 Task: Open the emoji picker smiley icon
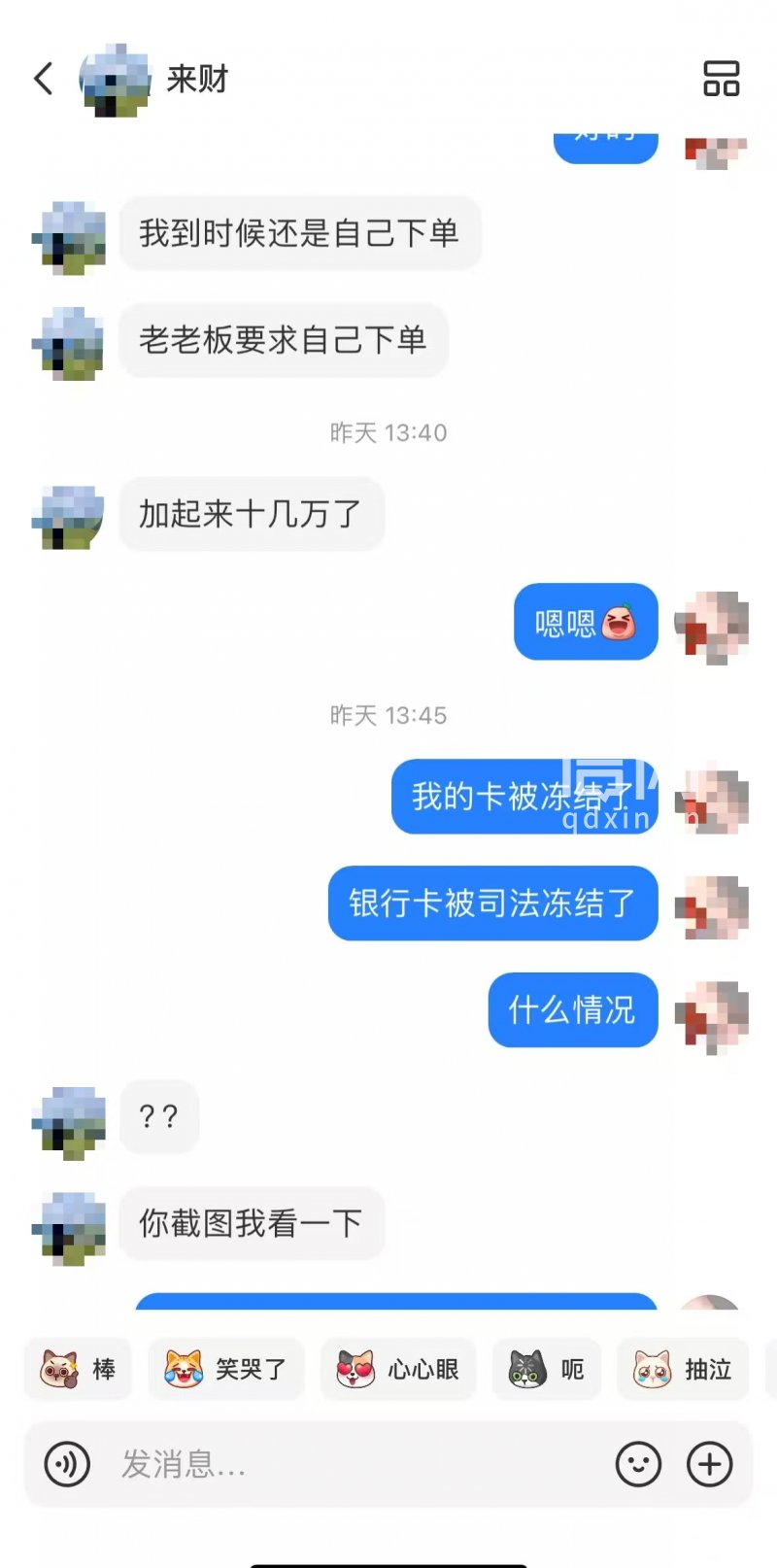638,1463
